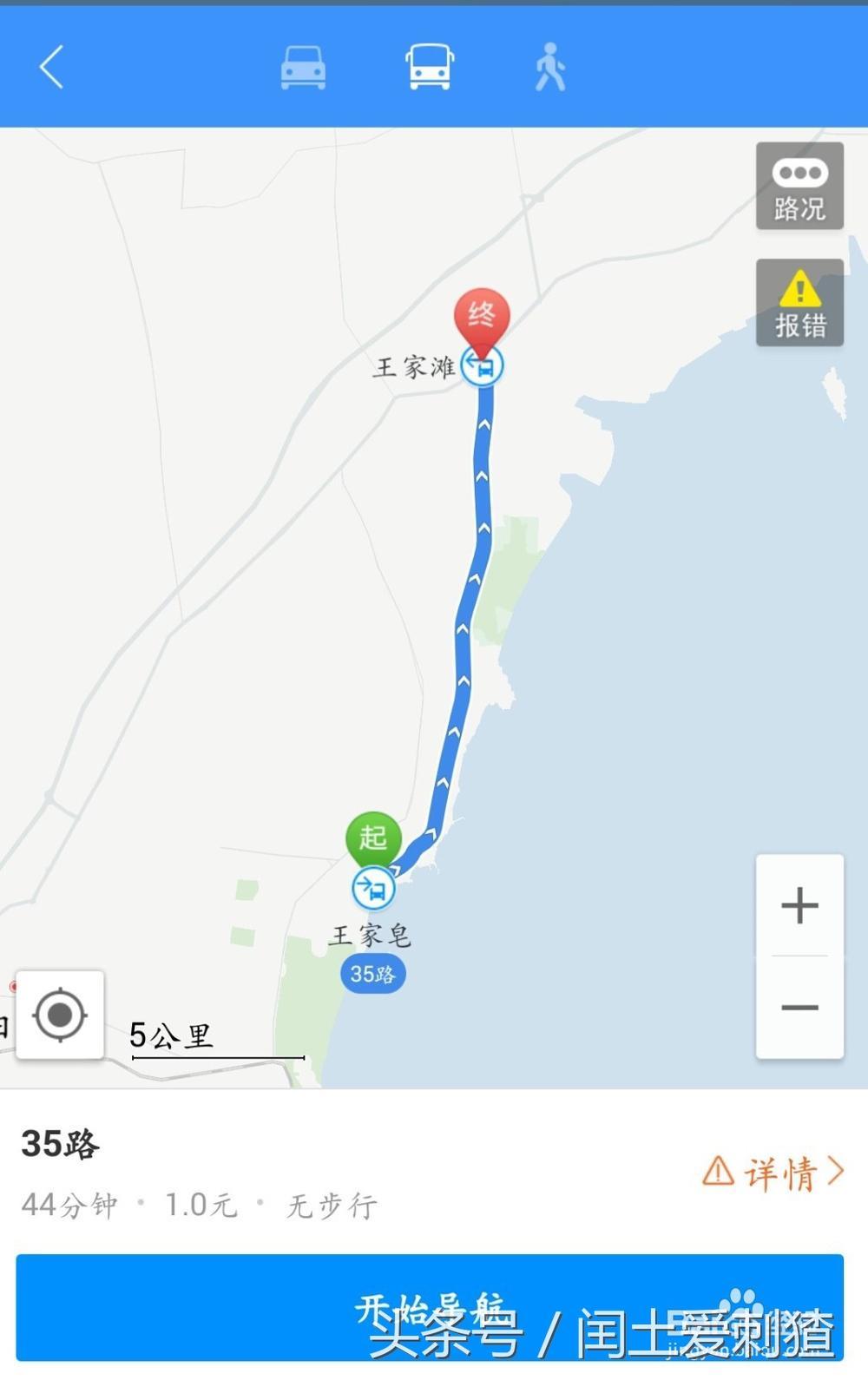Center map on my current location
This screenshot has width=868, height=1380.
coord(60,1015)
